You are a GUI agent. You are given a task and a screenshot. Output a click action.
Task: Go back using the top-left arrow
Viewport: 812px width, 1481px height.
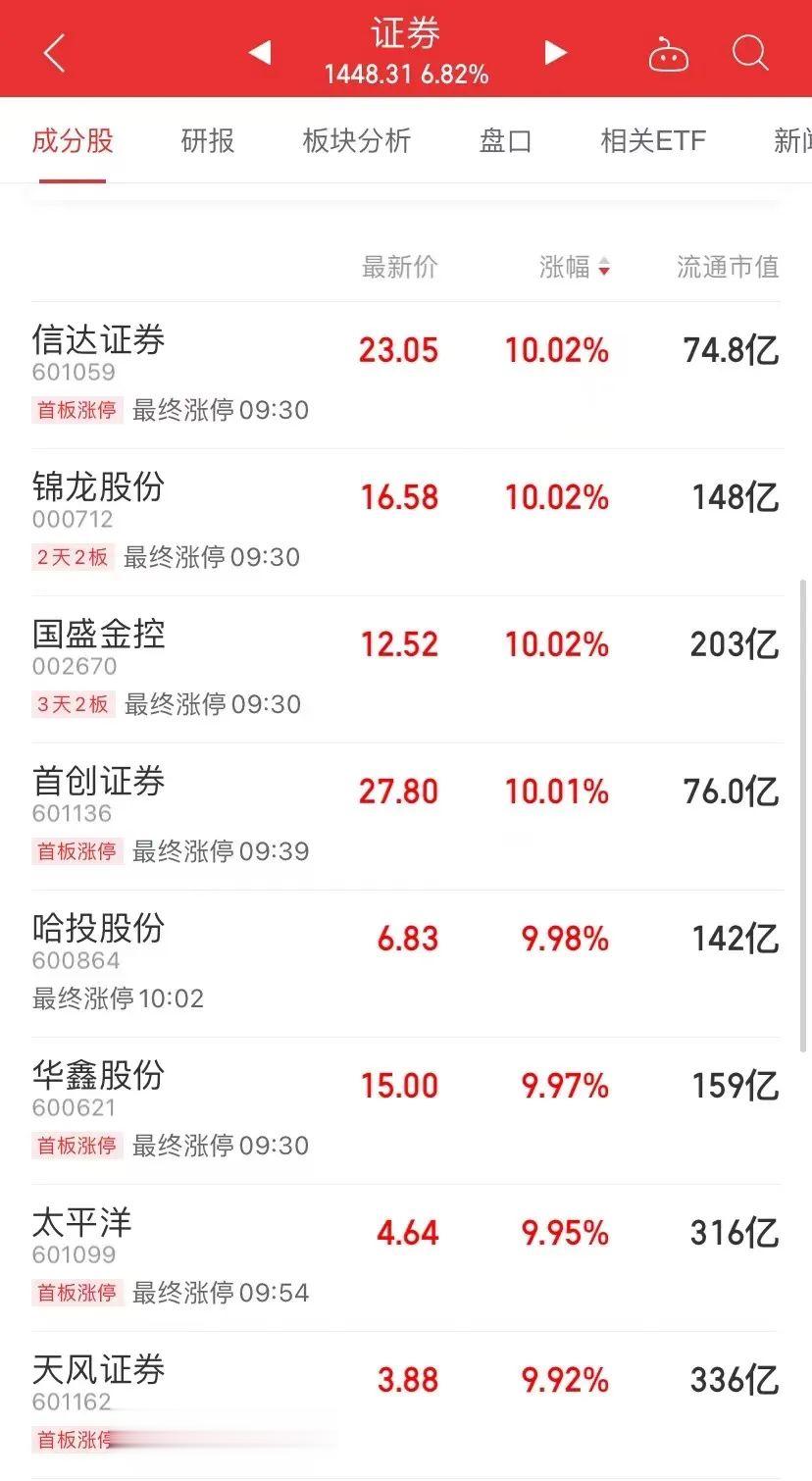click(x=55, y=53)
